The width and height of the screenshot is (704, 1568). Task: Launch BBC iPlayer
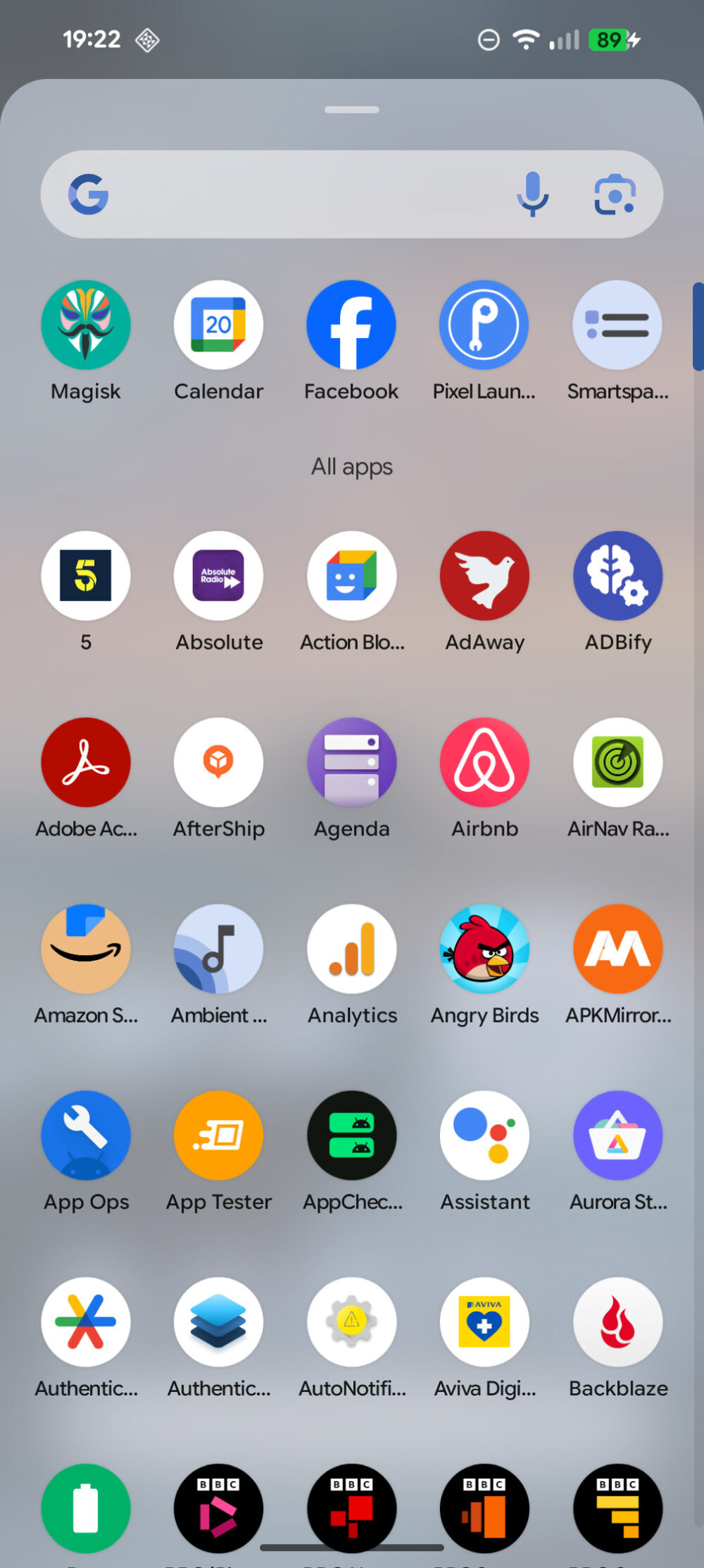219,1507
